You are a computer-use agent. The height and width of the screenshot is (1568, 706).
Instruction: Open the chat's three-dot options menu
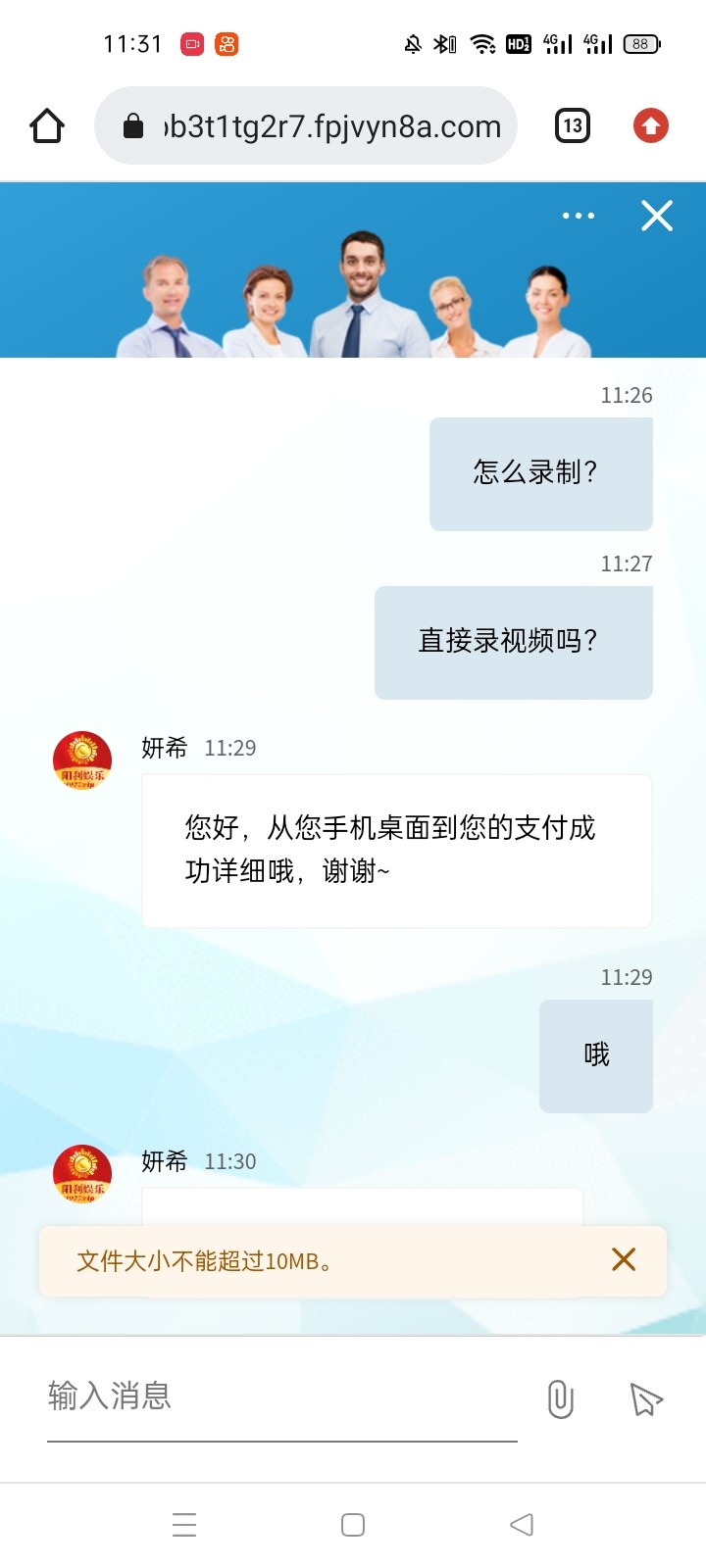[579, 216]
